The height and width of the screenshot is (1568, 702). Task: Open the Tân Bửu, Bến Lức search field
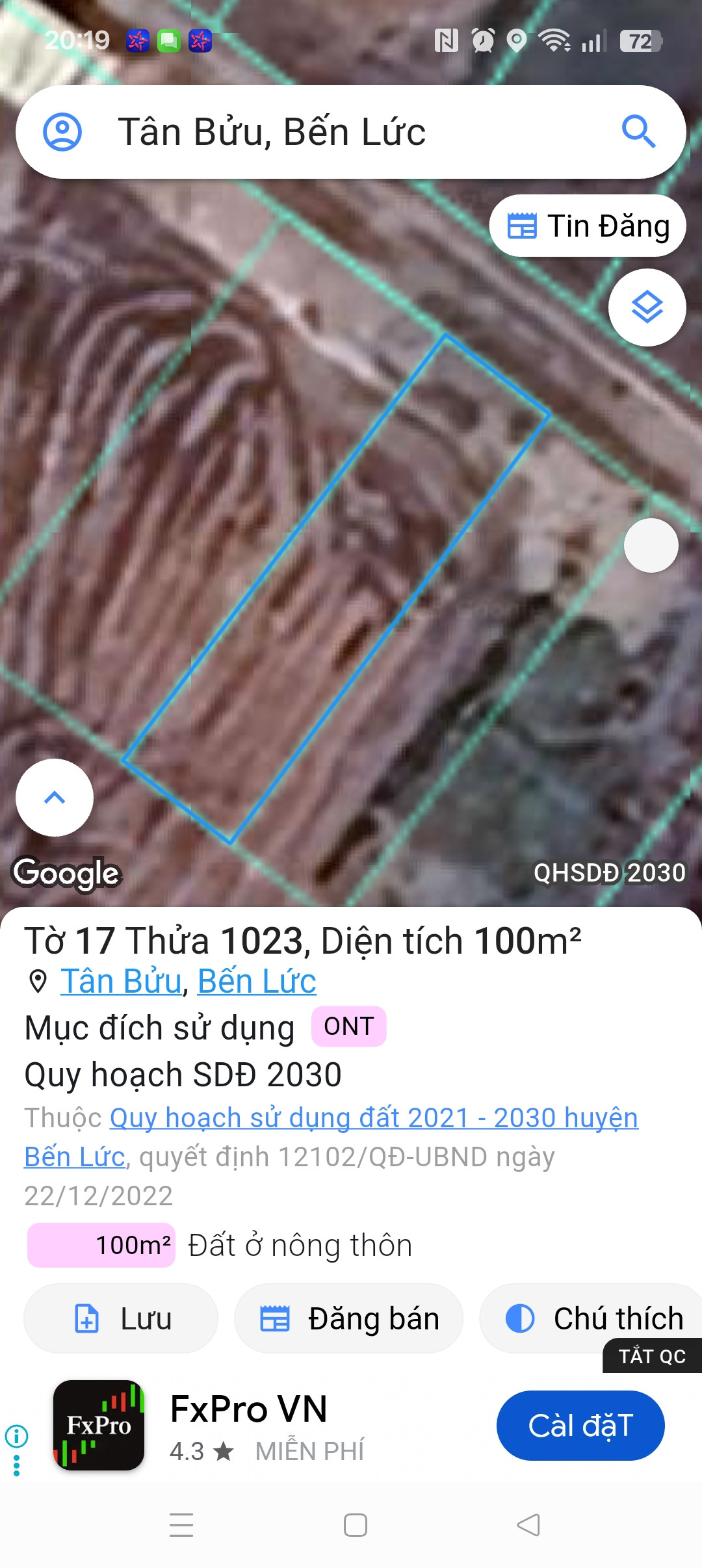click(351, 132)
